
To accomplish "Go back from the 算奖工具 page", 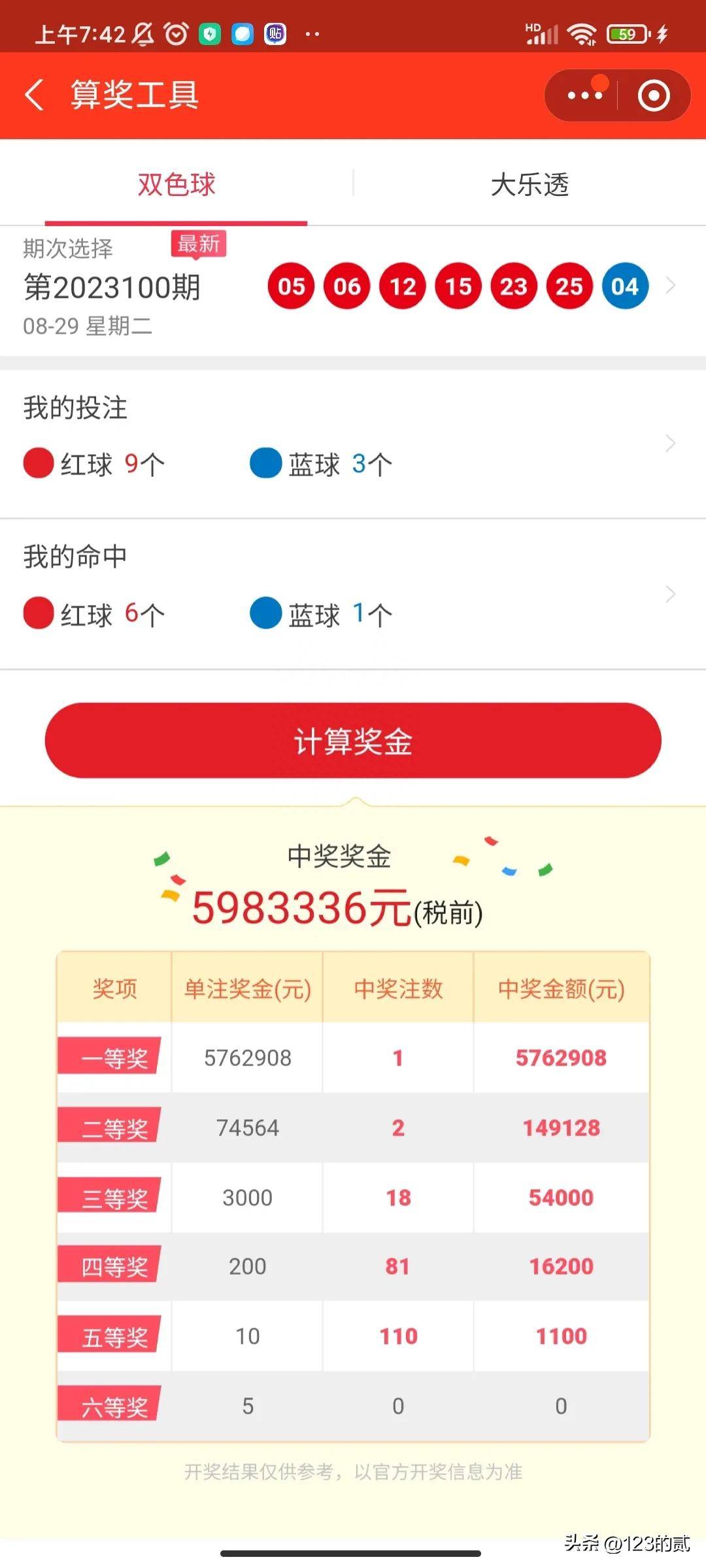I will (x=35, y=95).
